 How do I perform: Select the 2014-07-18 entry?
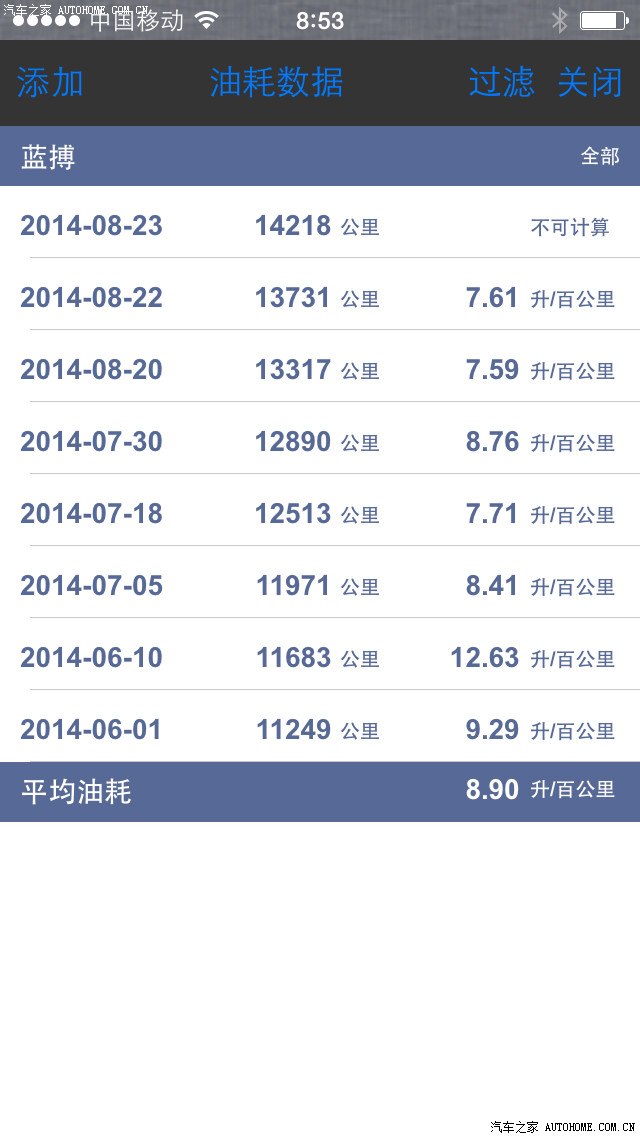click(320, 514)
